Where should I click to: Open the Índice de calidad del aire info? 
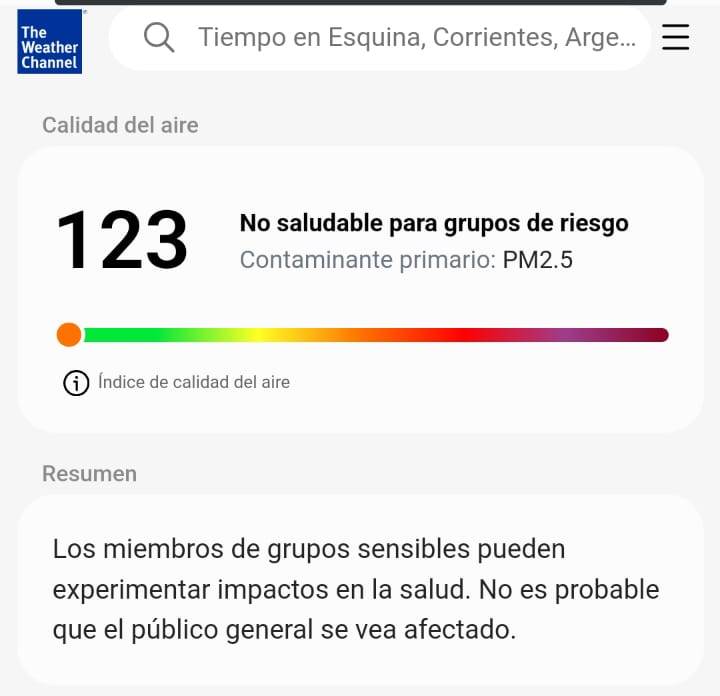click(x=76, y=382)
